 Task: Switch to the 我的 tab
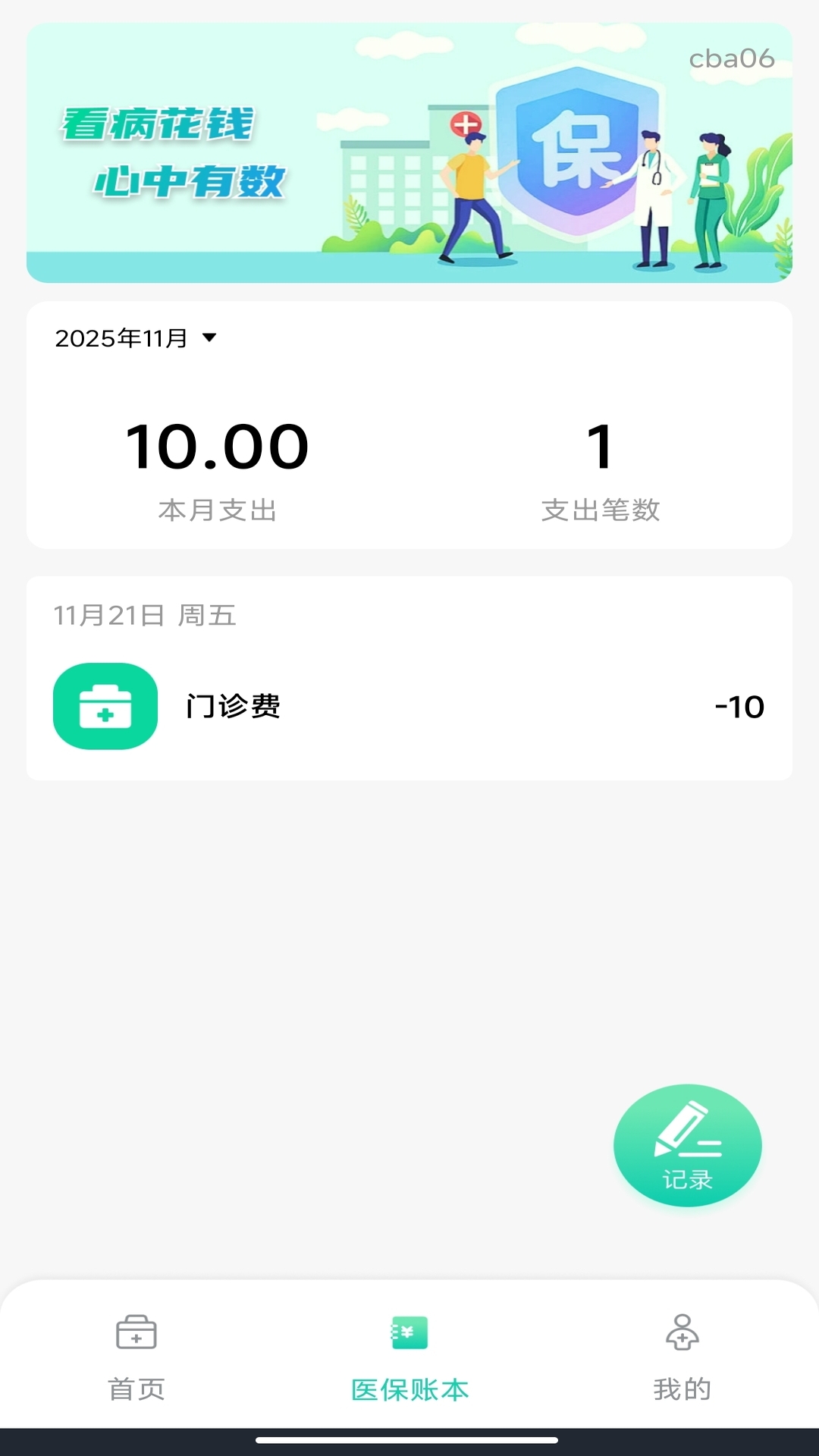[682, 1389]
